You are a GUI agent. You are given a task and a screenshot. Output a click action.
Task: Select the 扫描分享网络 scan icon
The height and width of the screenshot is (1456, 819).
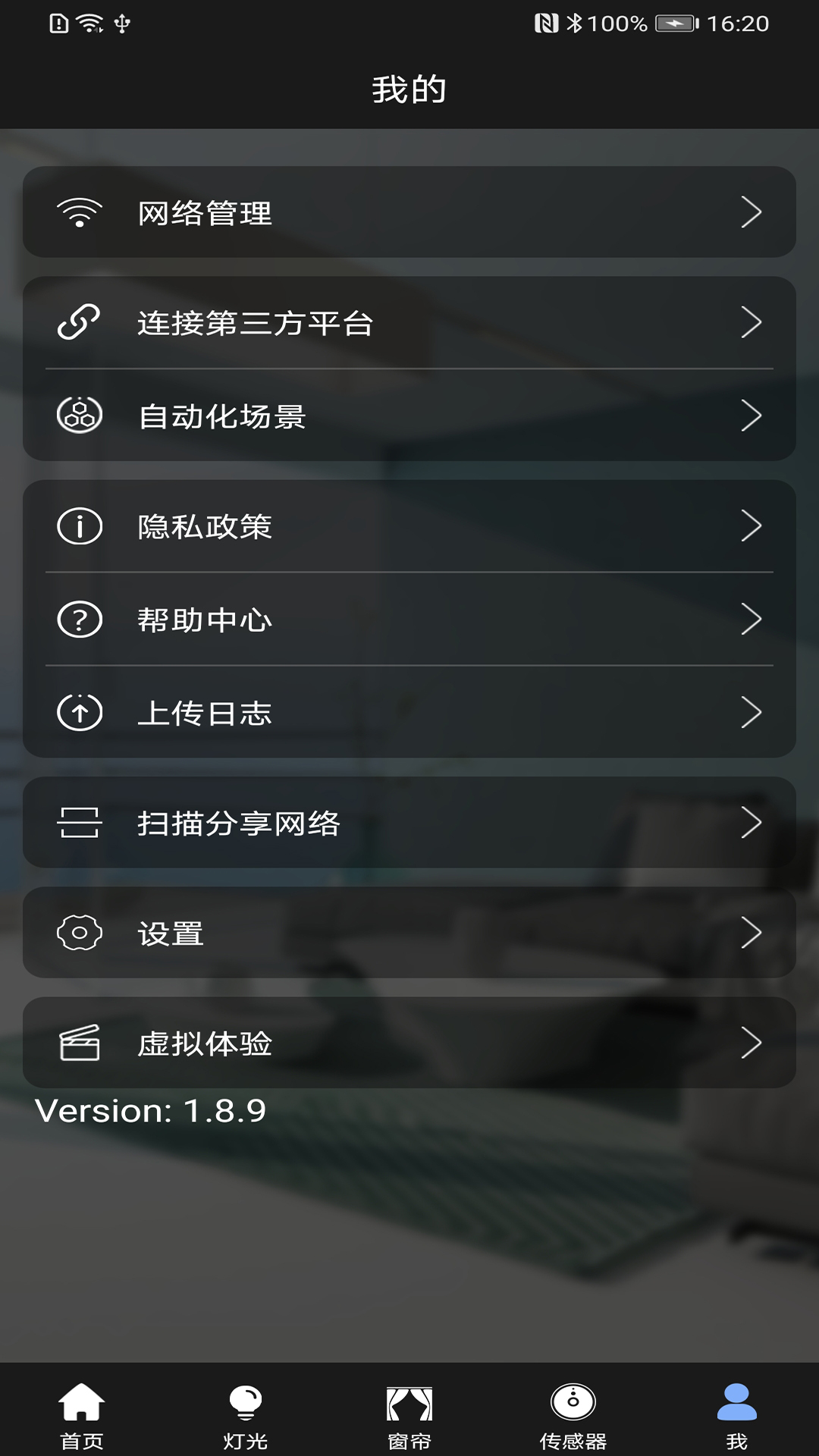(79, 823)
